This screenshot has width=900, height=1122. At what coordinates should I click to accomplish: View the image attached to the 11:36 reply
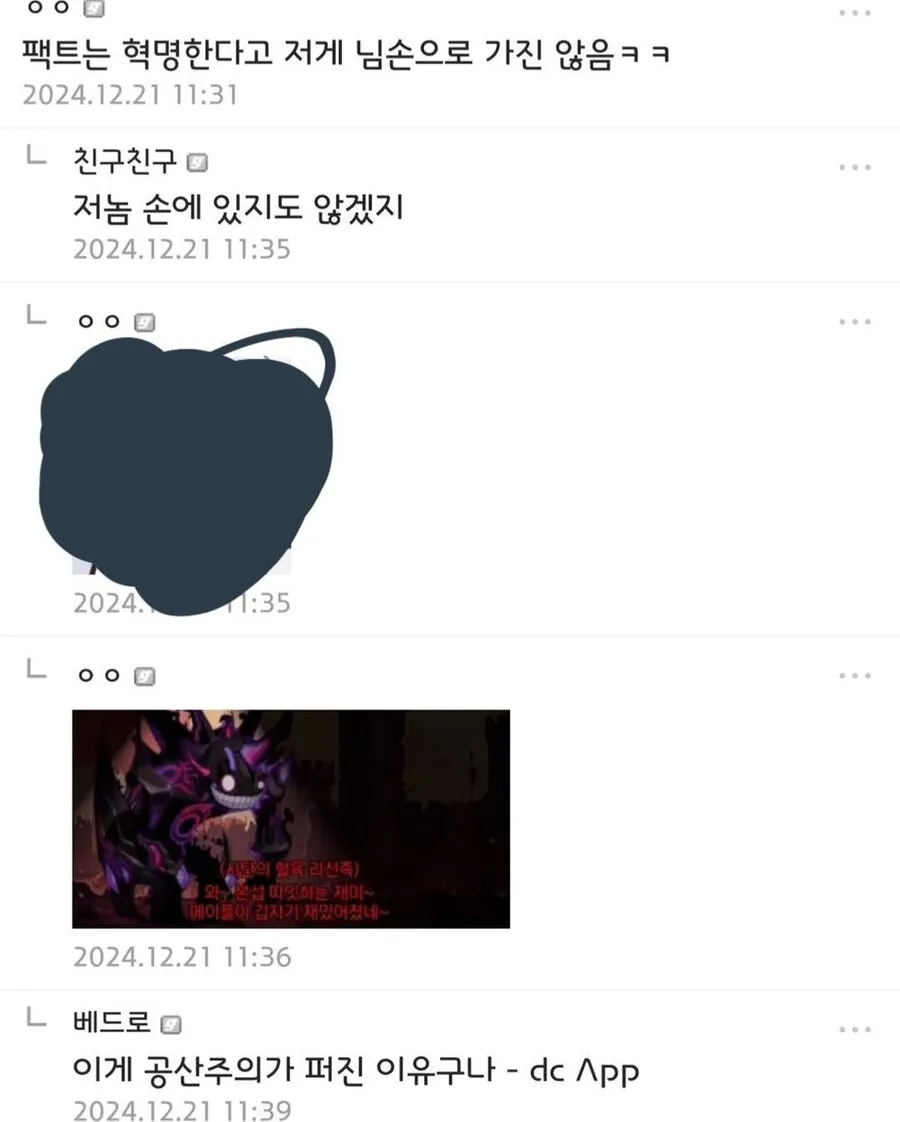point(291,819)
